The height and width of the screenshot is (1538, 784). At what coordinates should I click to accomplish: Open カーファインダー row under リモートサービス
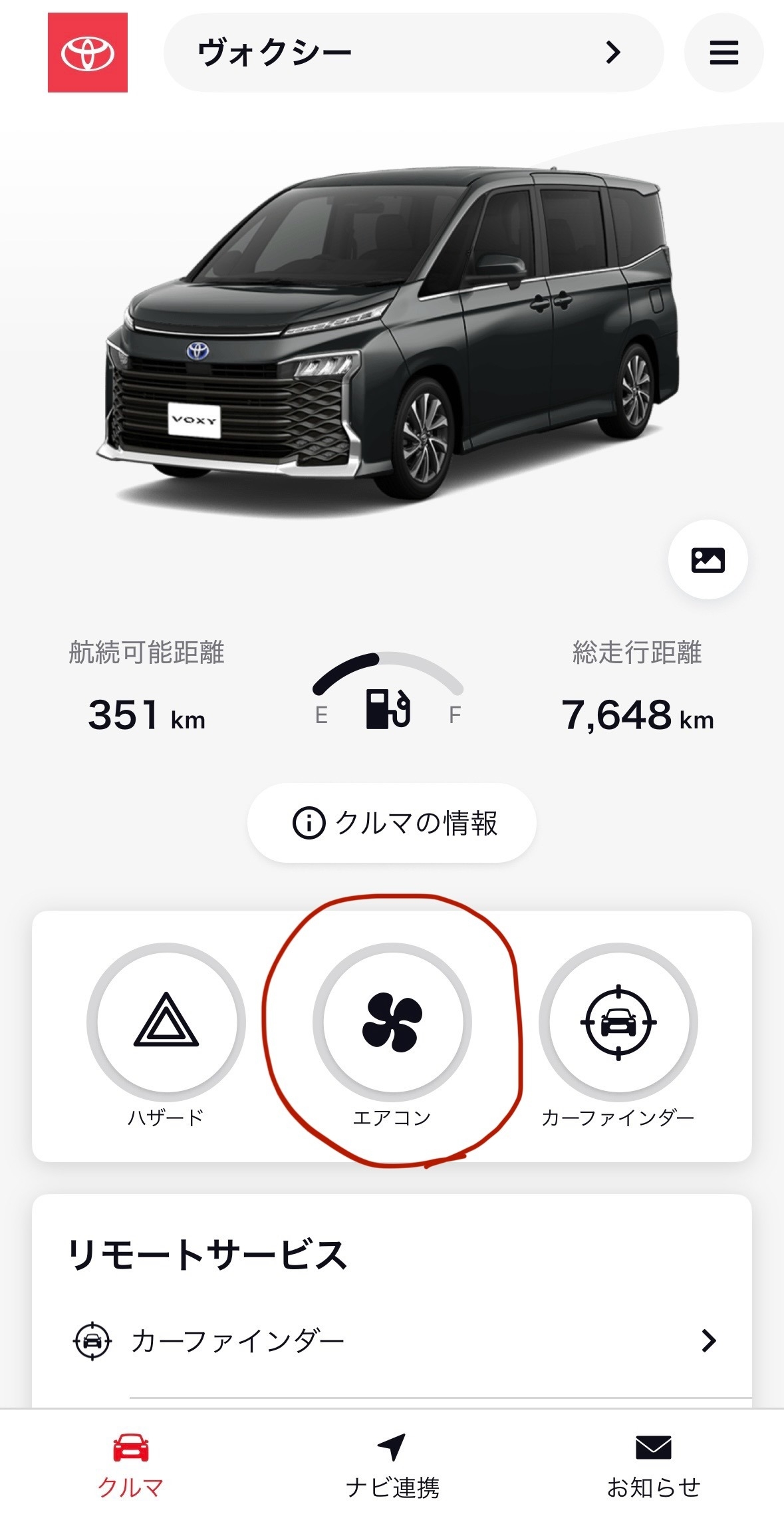(x=392, y=1340)
